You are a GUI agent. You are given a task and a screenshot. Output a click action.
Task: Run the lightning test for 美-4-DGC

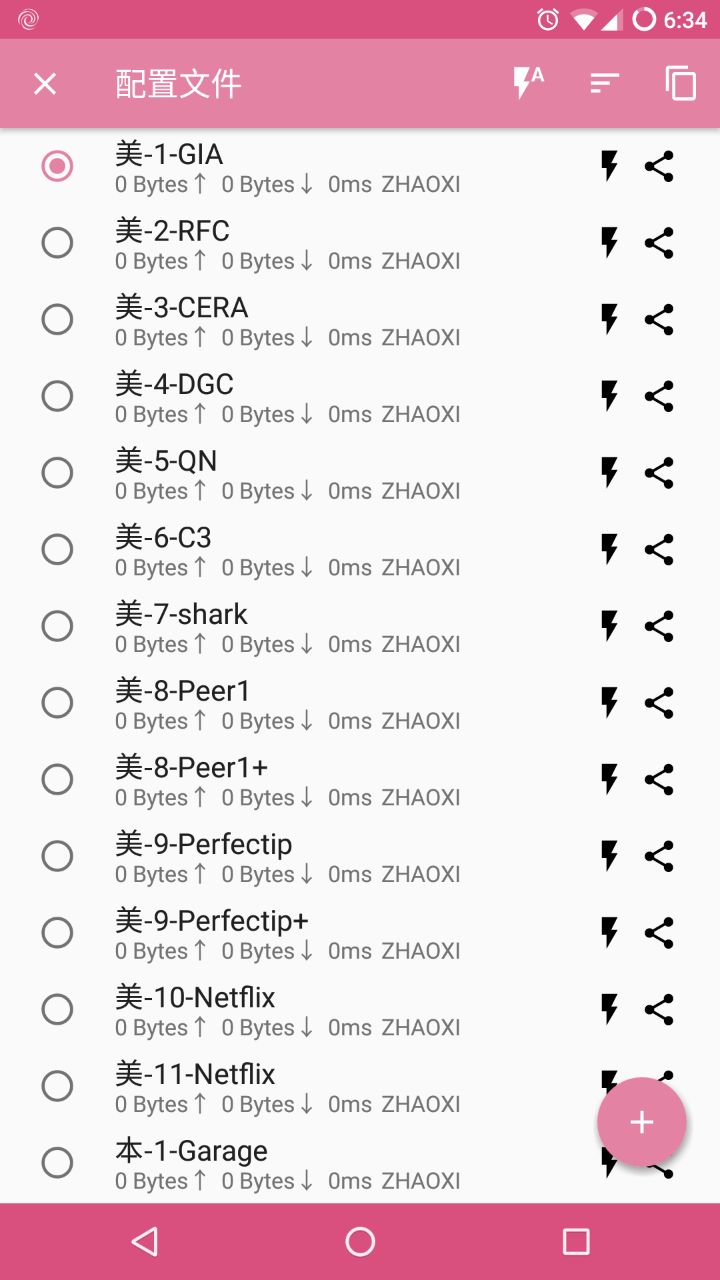click(x=608, y=396)
